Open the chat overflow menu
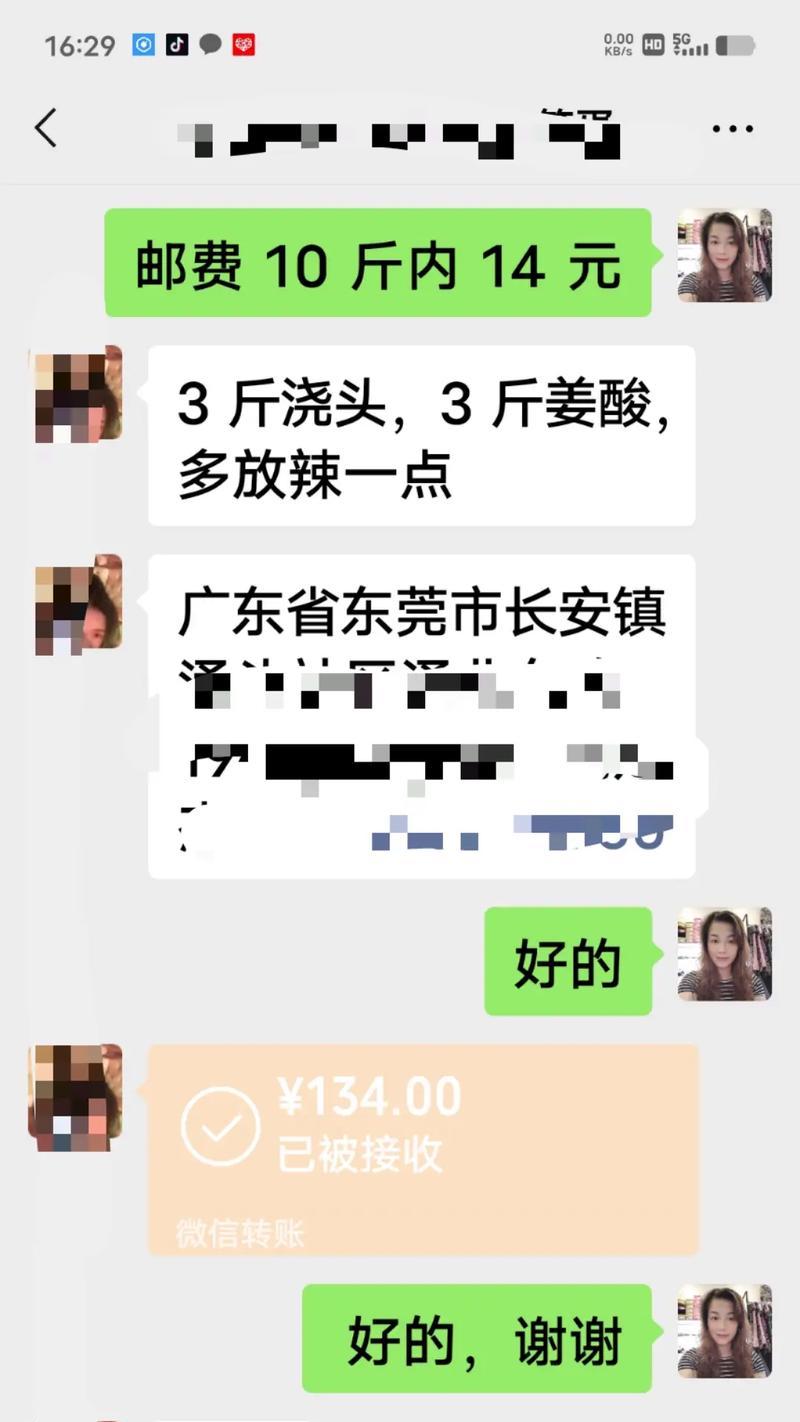The height and width of the screenshot is (1422, 800). 732,129
